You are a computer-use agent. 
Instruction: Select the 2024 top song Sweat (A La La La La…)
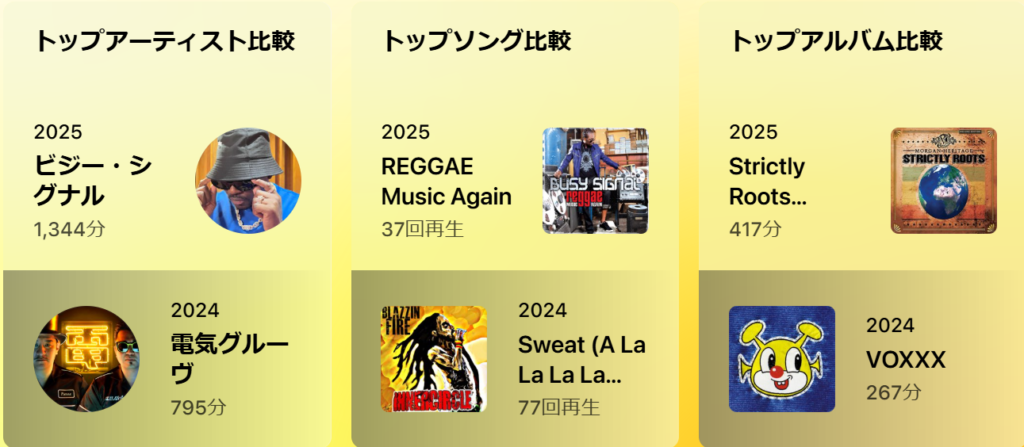click(x=581, y=360)
